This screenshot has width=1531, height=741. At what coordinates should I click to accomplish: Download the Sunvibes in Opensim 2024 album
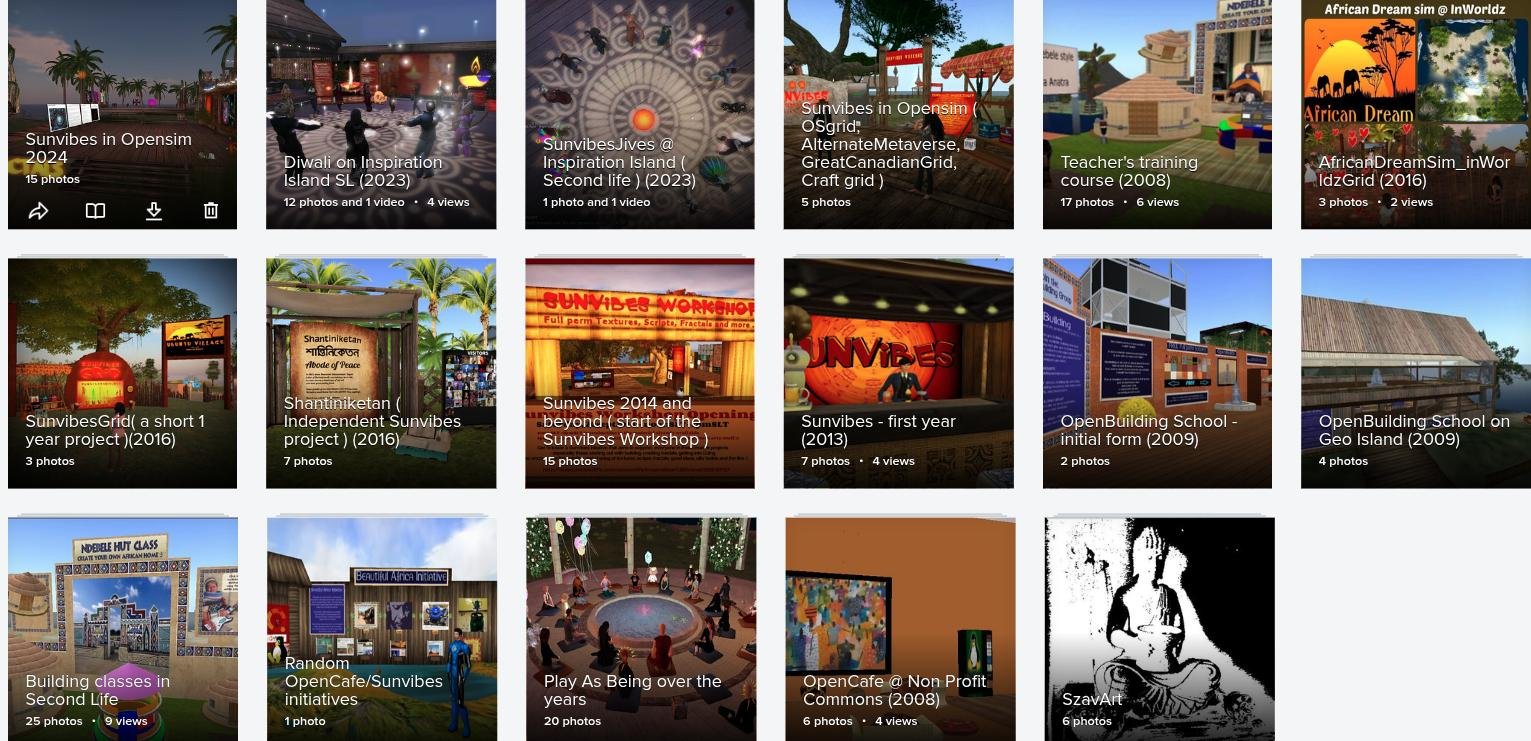tap(153, 211)
